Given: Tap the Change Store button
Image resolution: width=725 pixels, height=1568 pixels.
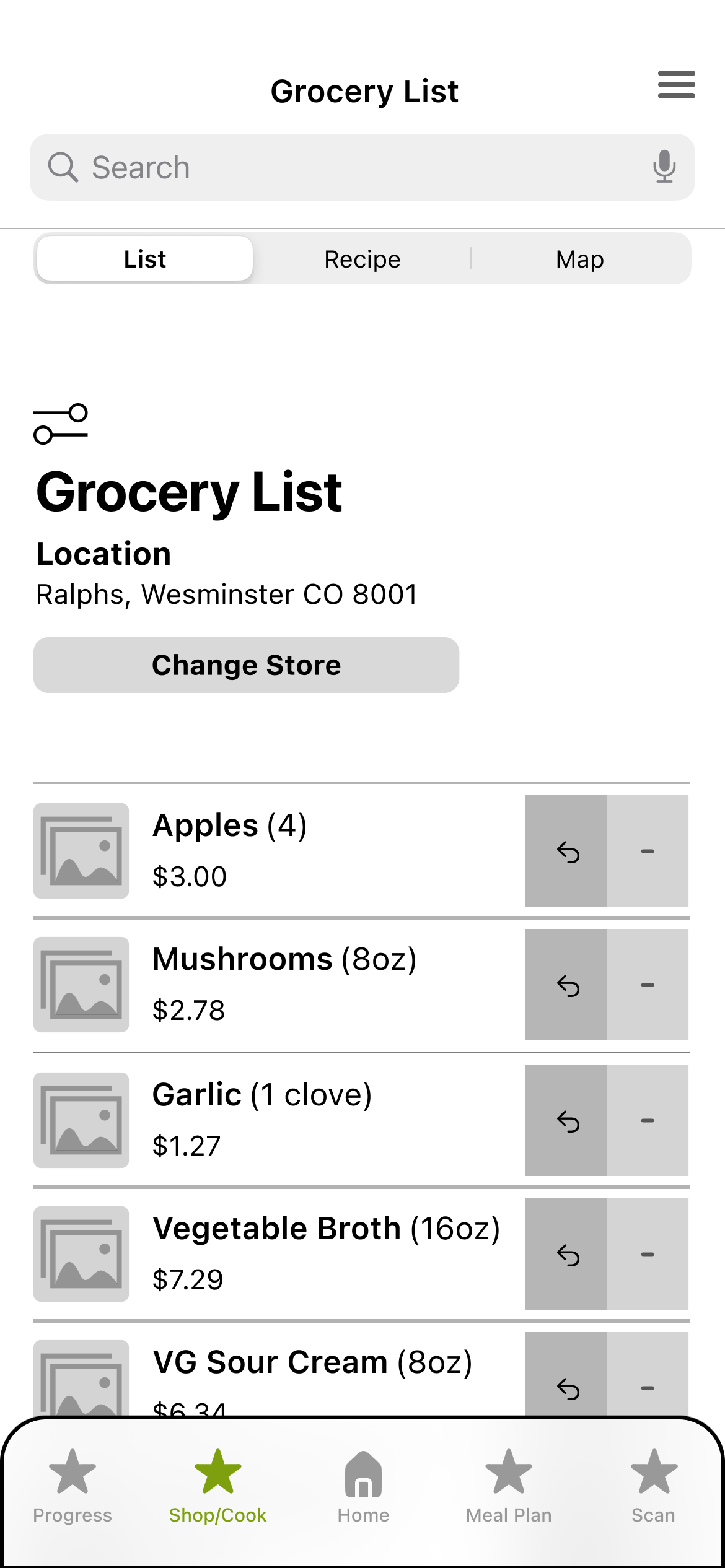Looking at the screenshot, I should [246, 665].
